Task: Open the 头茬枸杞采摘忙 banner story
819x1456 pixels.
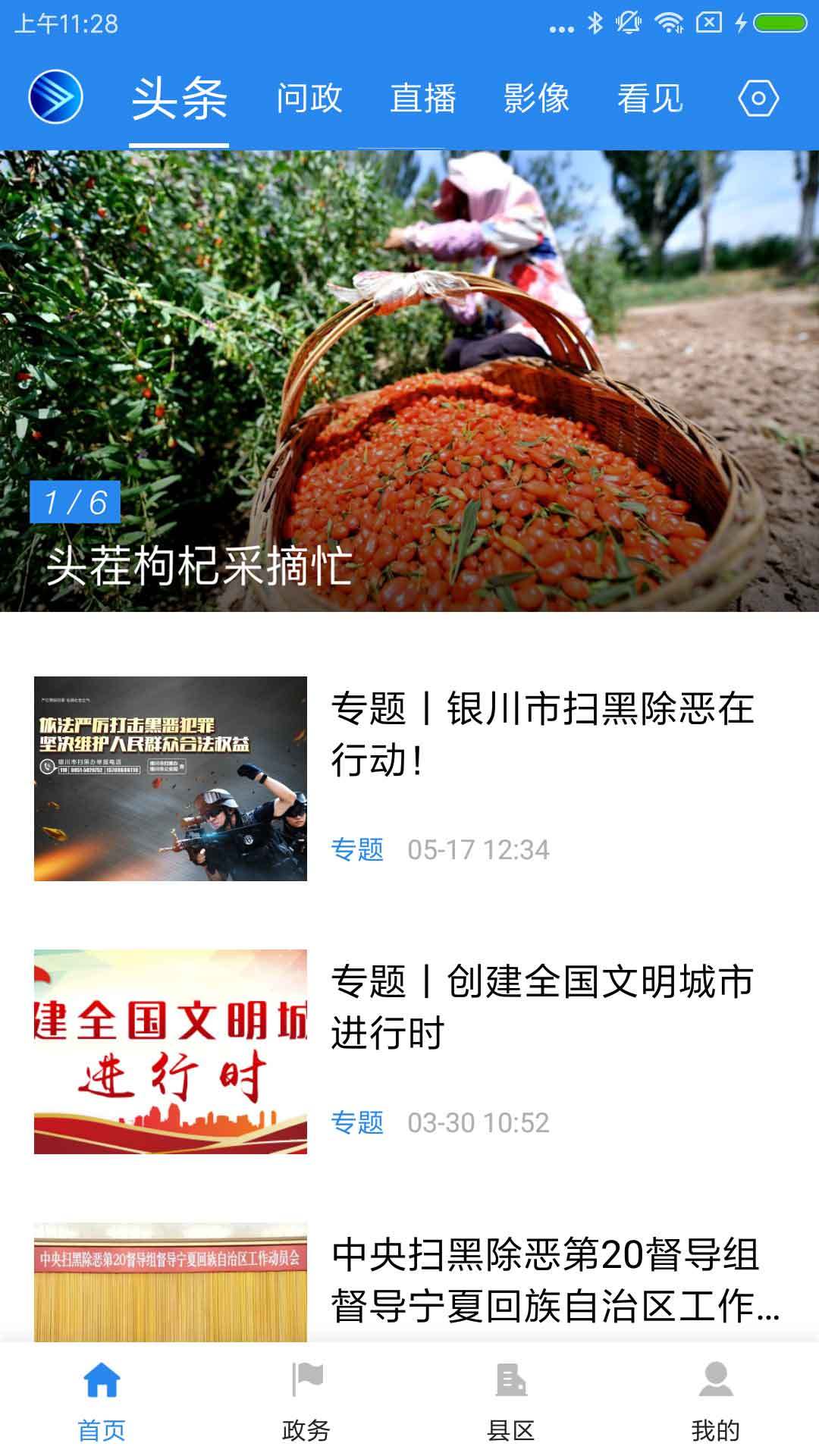Action: coord(409,381)
